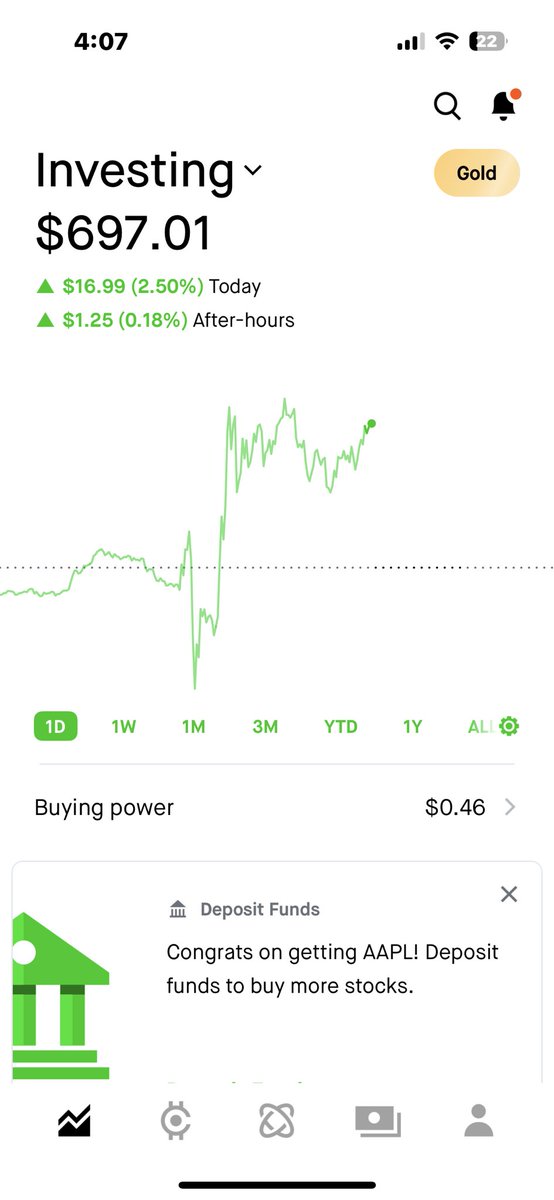The height and width of the screenshot is (1200, 554).
Task: Go to the investing chart tab
Action: pos(74,1121)
